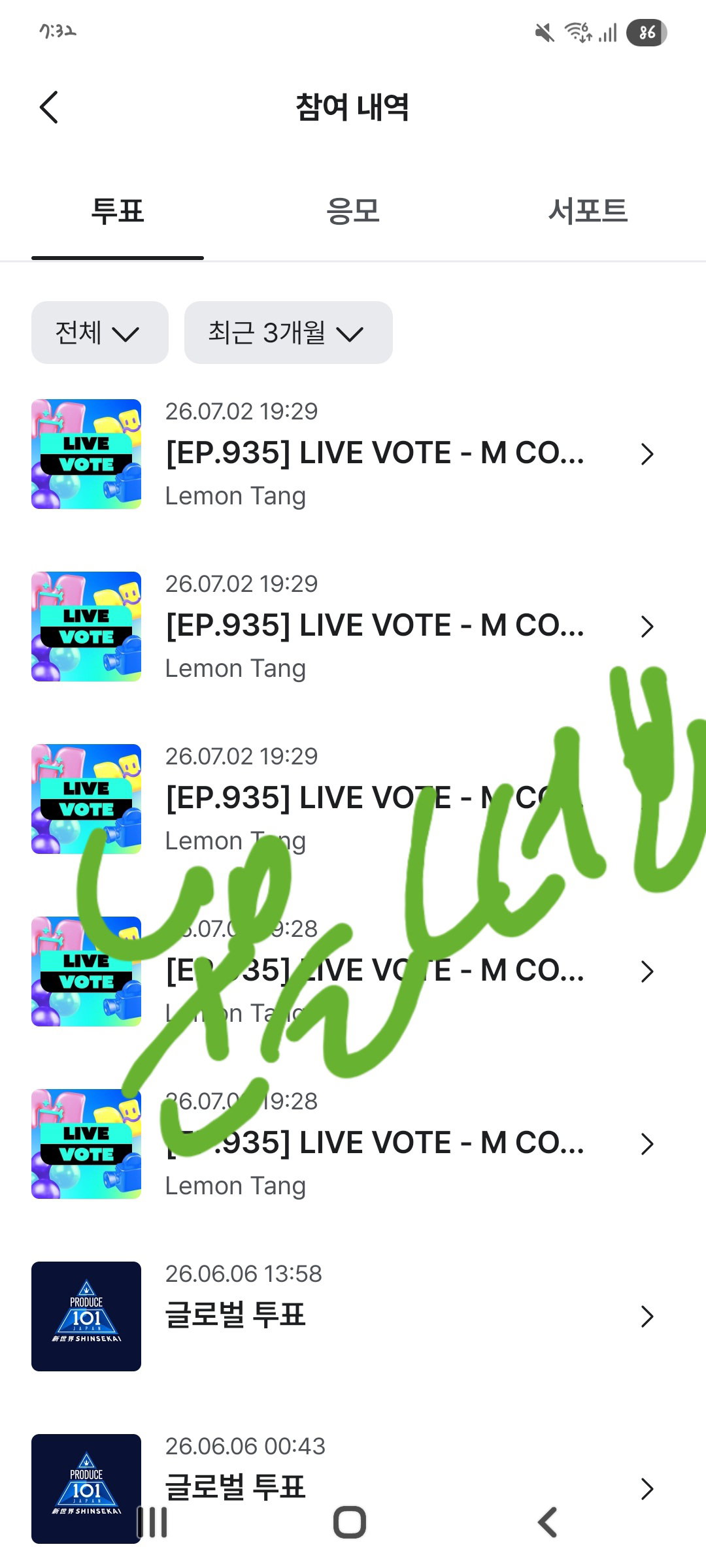Go back from the 참여 내역 page
This screenshot has width=706, height=1568.
(49, 107)
